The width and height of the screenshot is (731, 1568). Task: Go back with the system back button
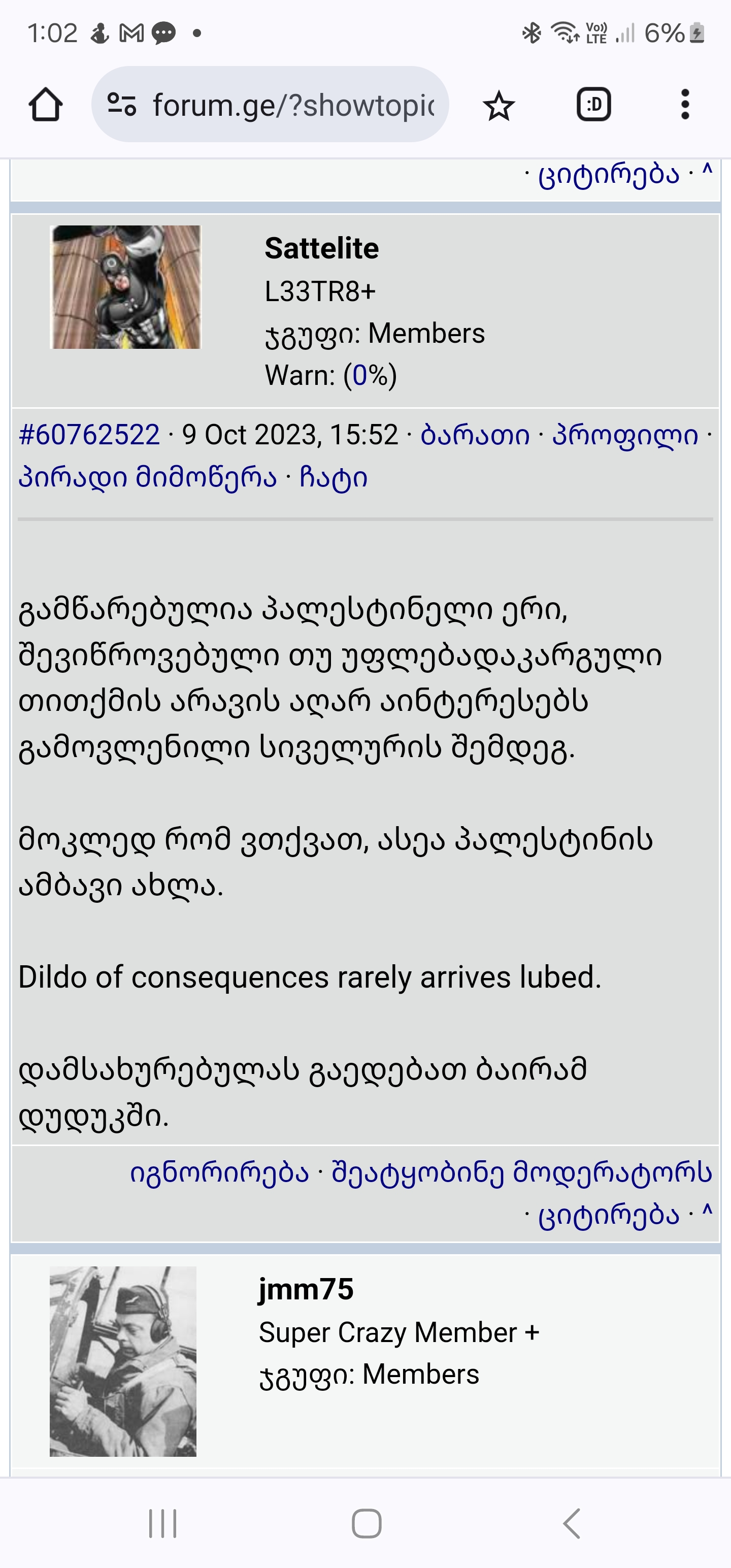click(571, 1523)
